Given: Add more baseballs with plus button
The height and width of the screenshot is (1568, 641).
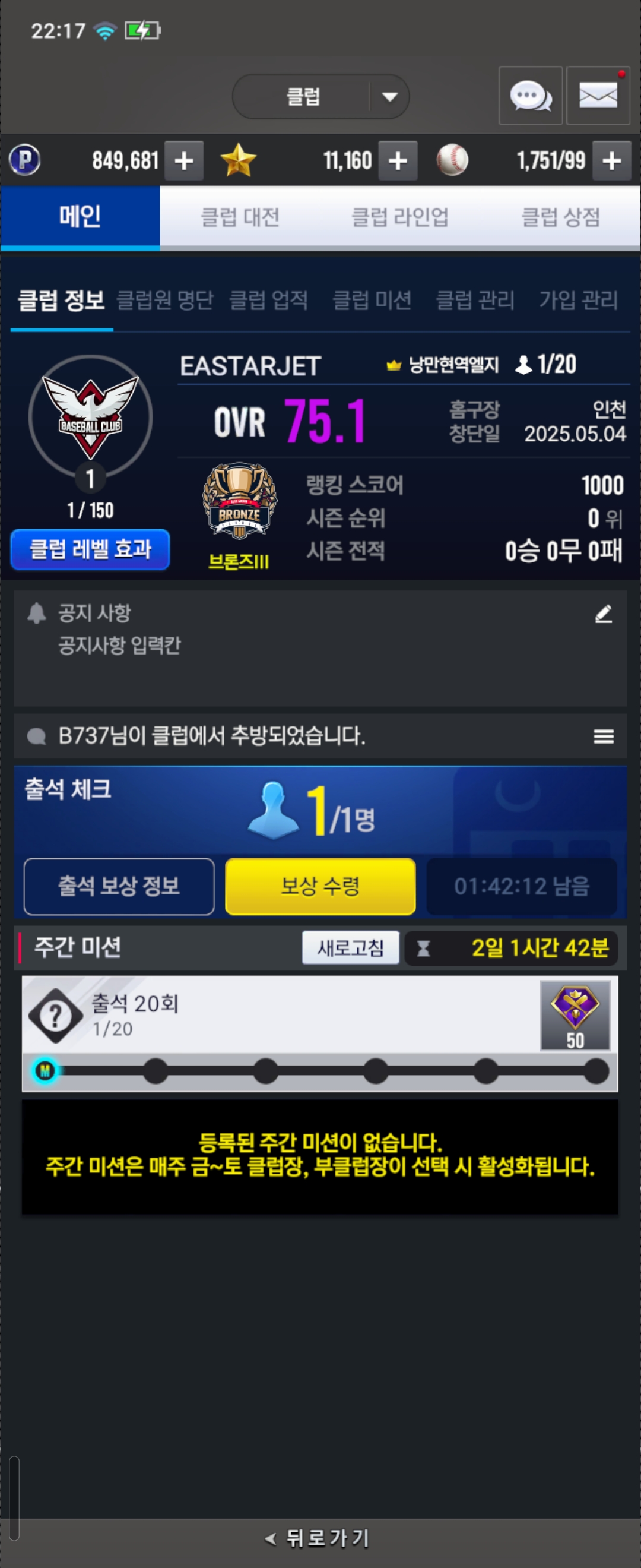Looking at the screenshot, I should [611, 161].
